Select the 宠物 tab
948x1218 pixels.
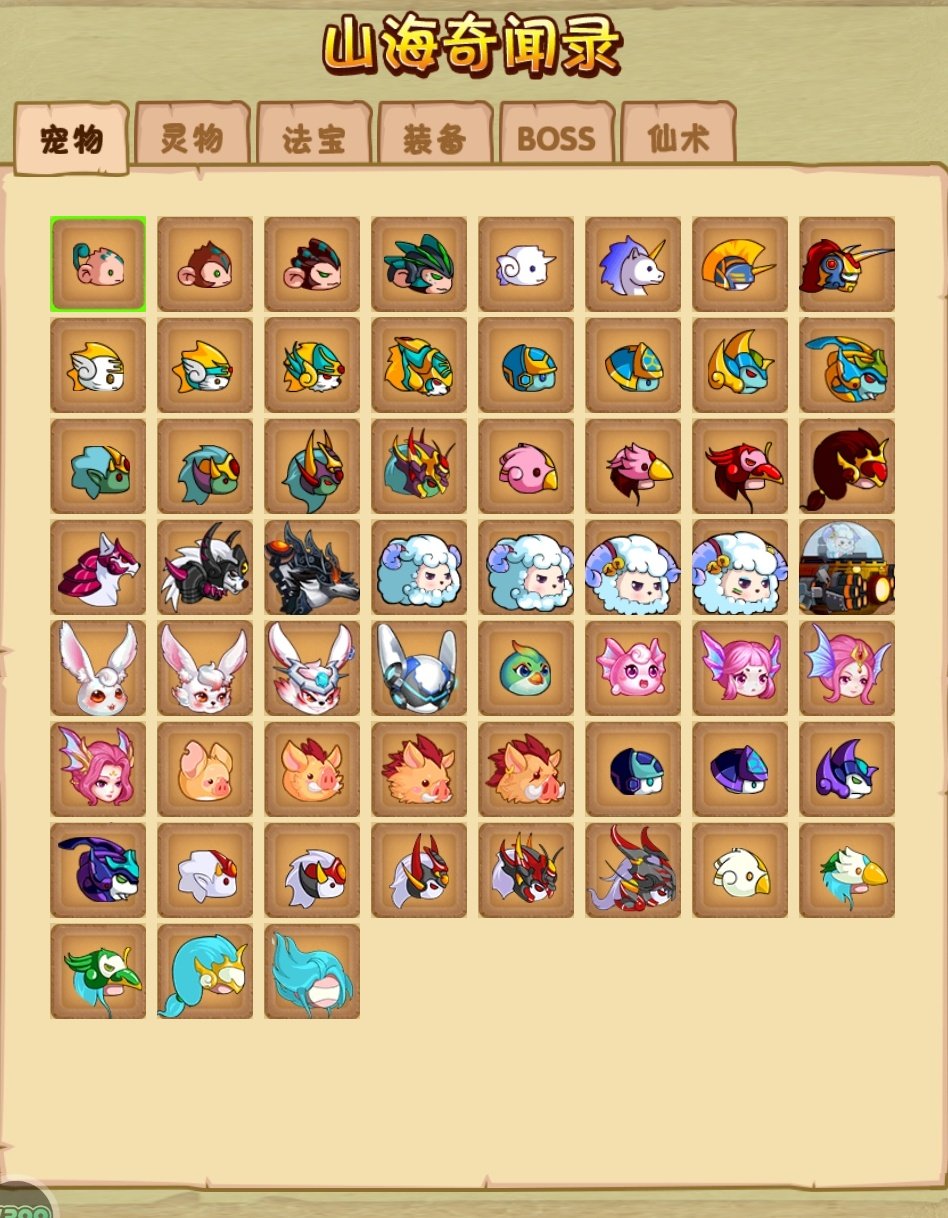tap(72, 140)
